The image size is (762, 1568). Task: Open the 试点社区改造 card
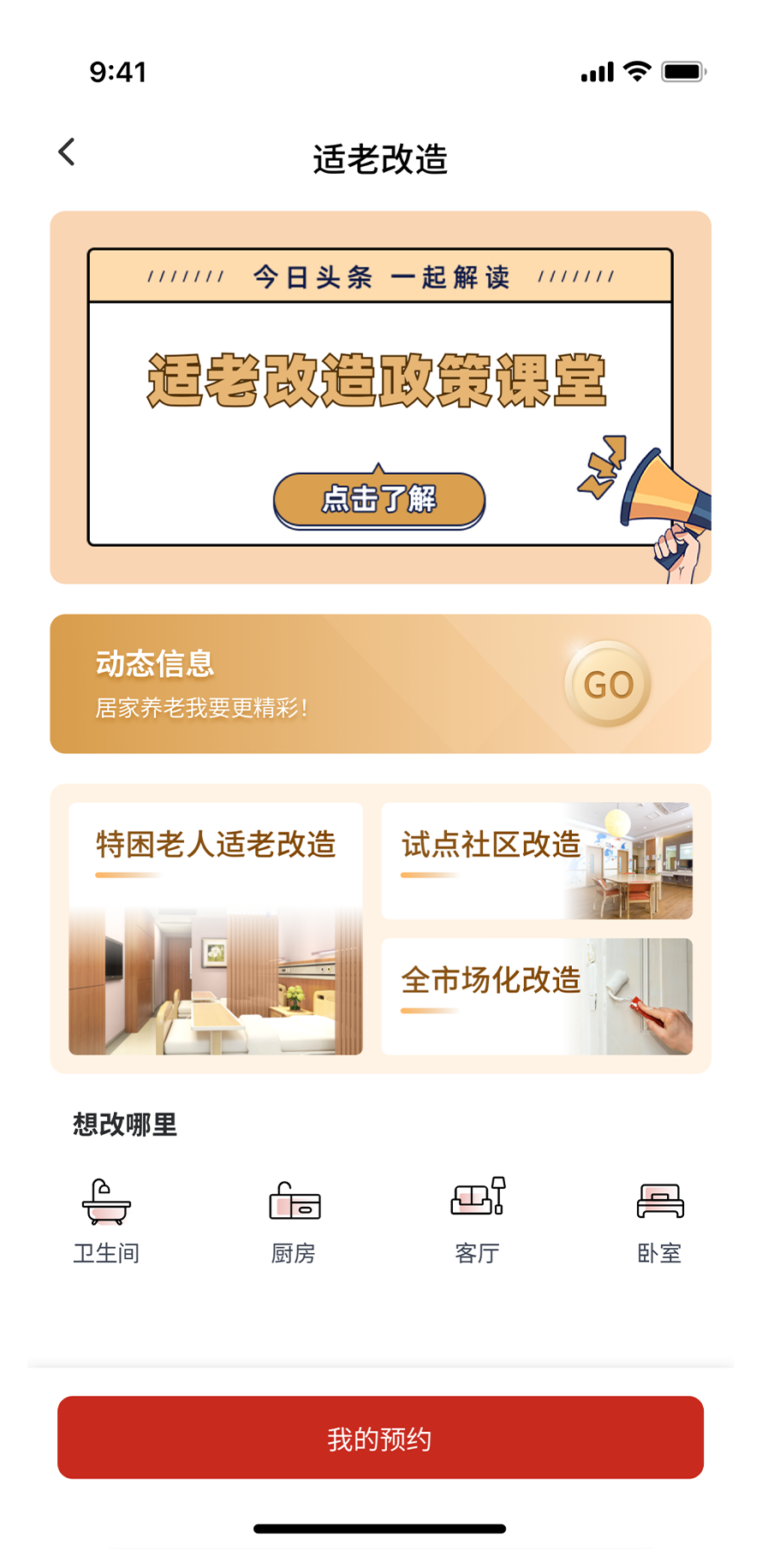pyautogui.click(x=537, y=860)
